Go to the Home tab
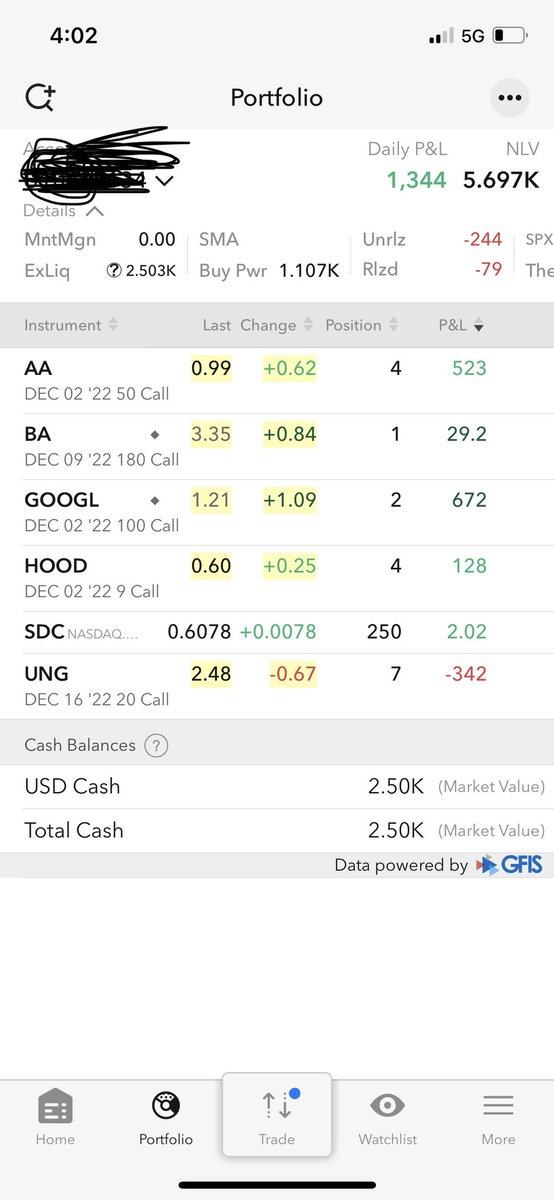 click(55, 1118)
